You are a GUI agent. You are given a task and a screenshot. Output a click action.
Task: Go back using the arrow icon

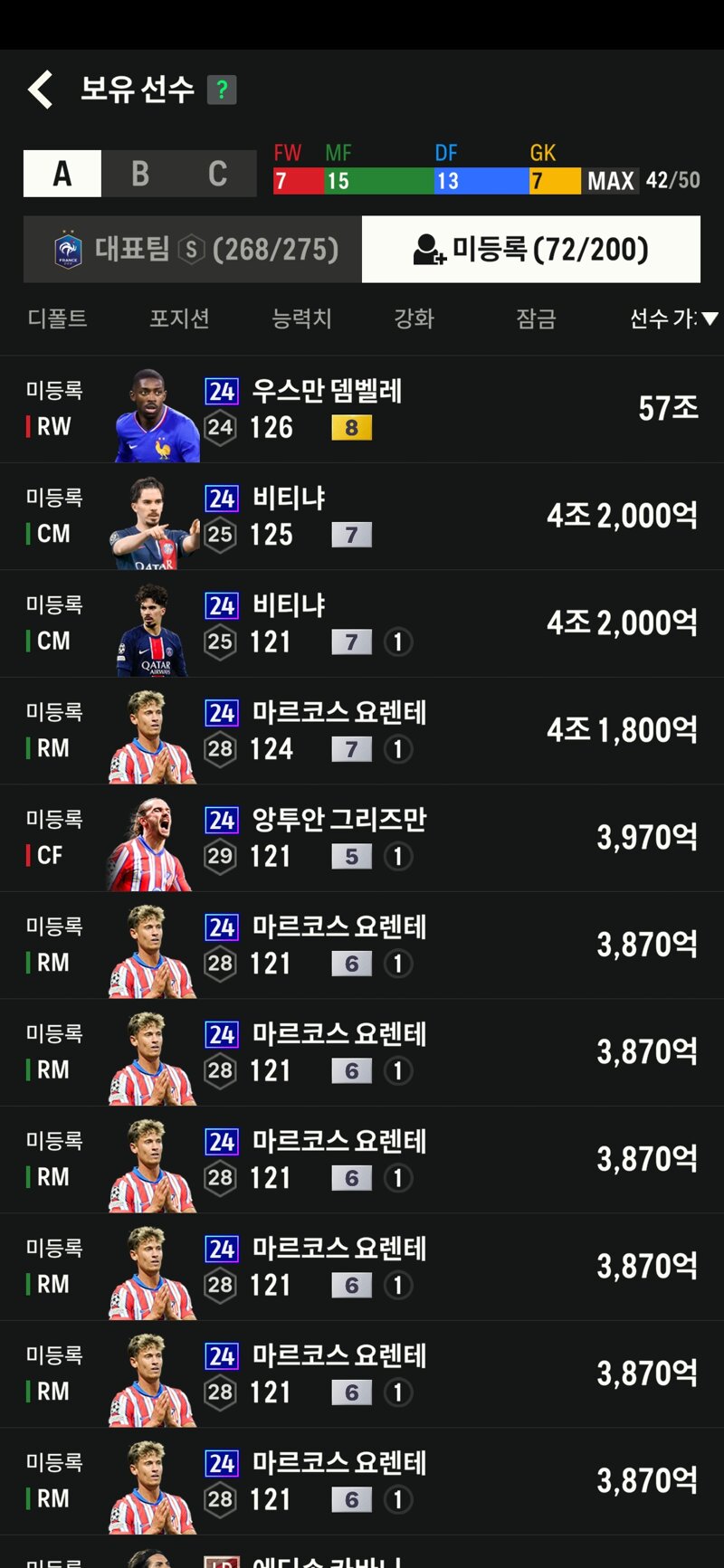pyautogui.click(x=41, y=90)
